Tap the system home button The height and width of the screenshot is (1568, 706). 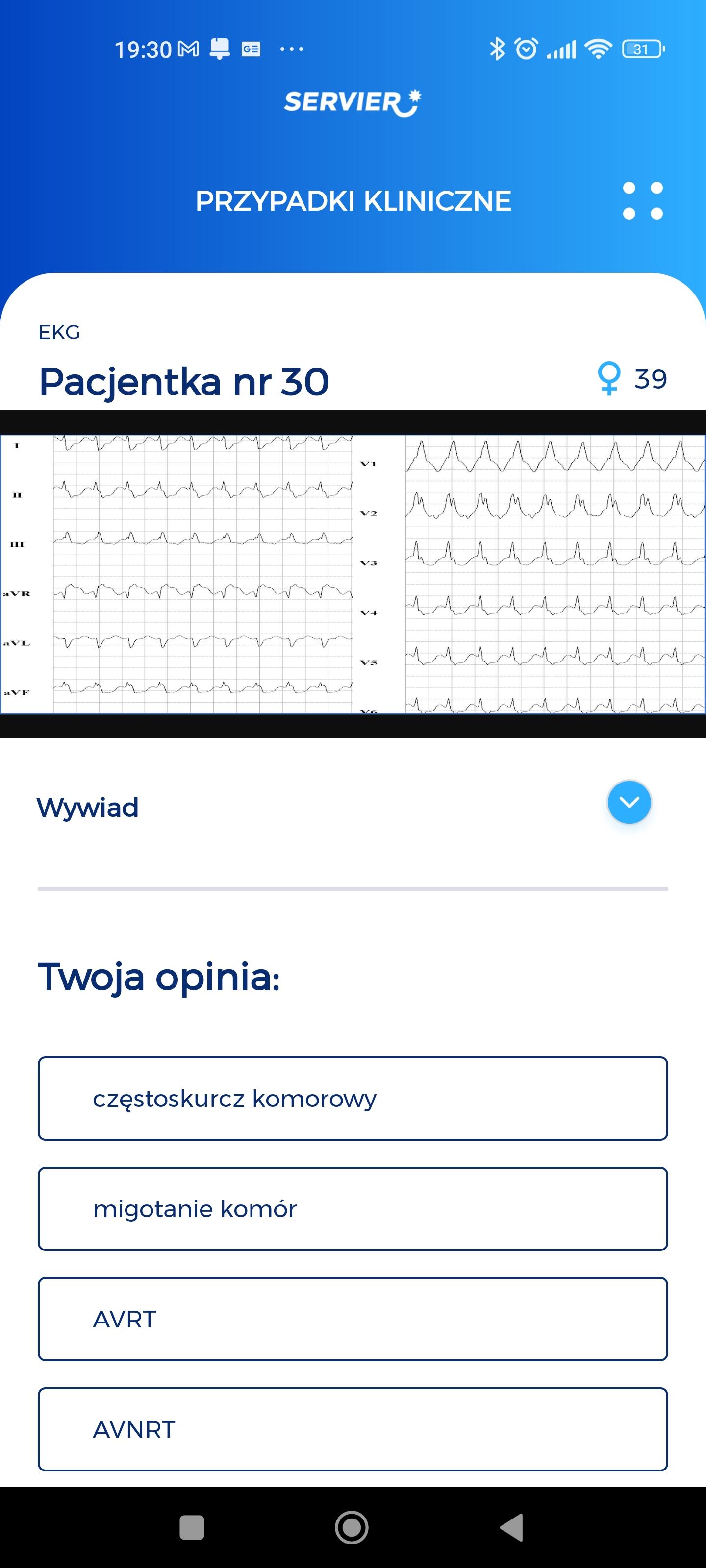tap(352, 1527)
